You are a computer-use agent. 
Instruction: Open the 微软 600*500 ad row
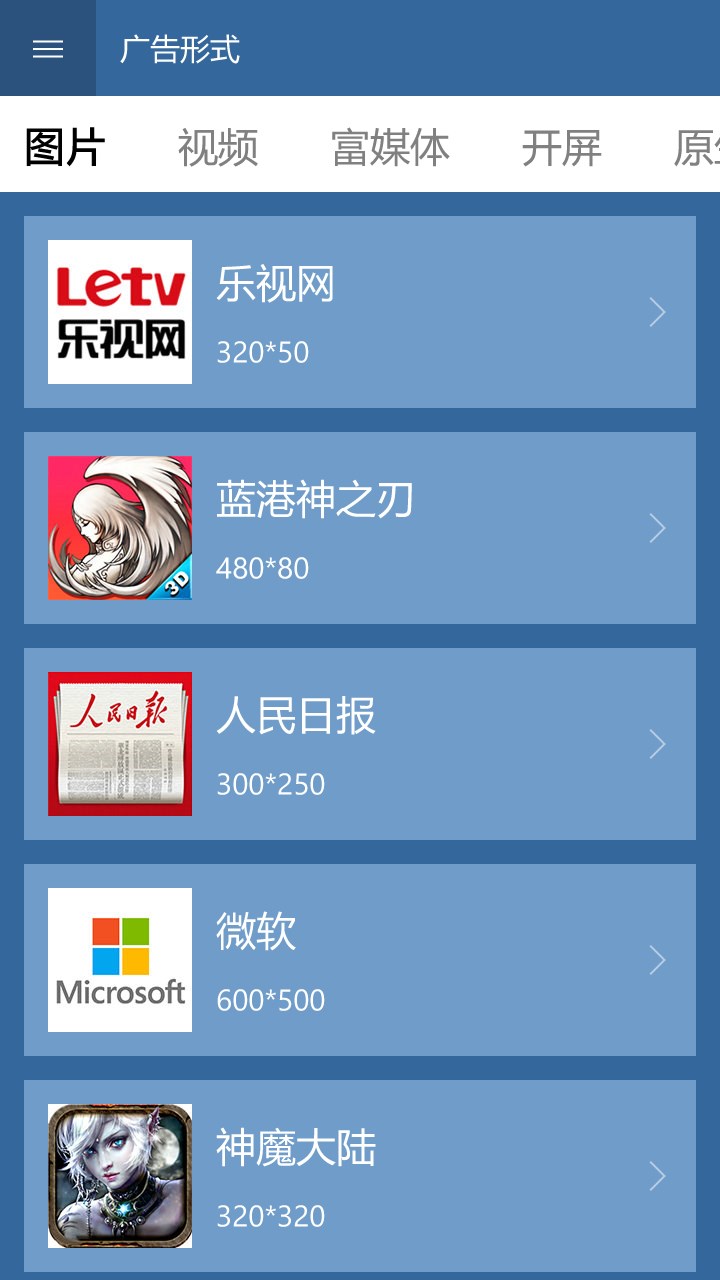(x=360, y=960)
